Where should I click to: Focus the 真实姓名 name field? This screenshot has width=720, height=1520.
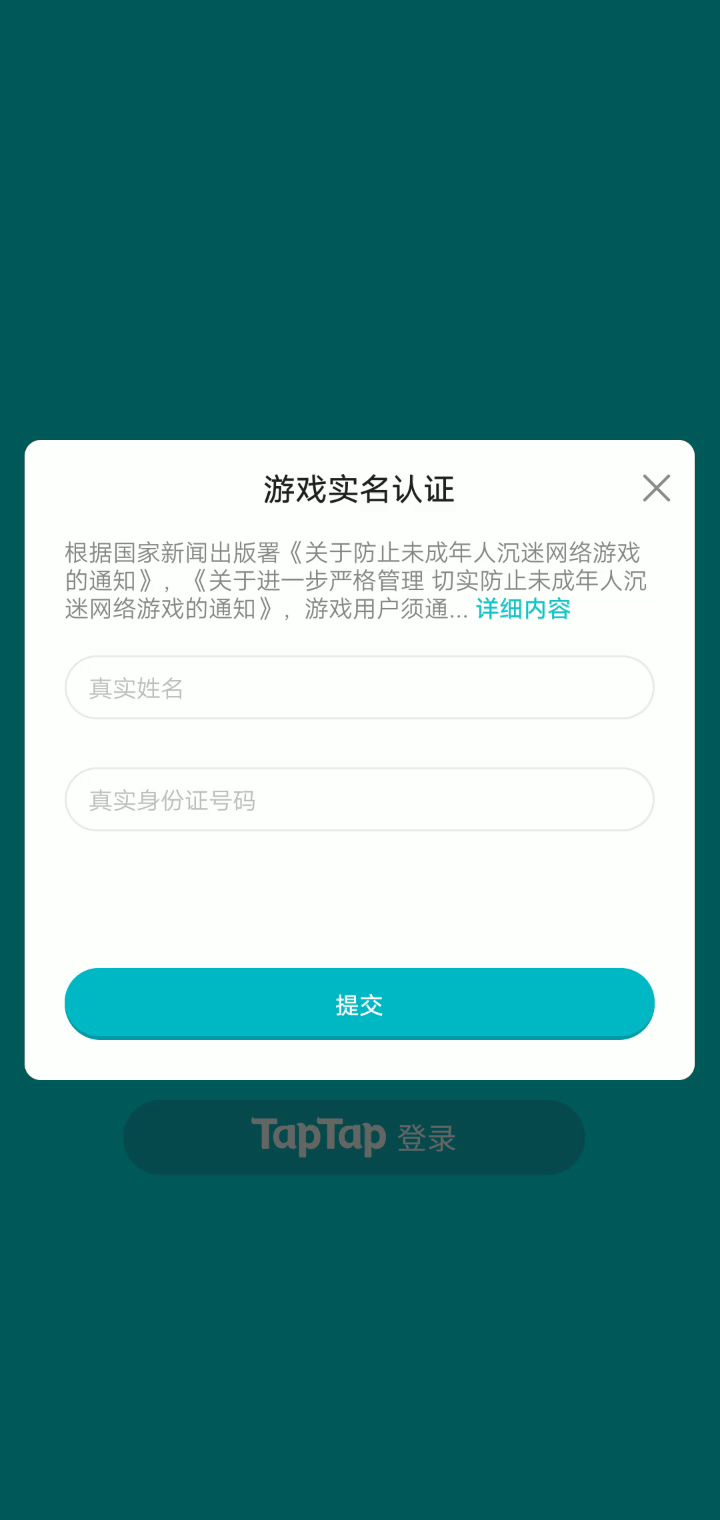tap(359, 688)
